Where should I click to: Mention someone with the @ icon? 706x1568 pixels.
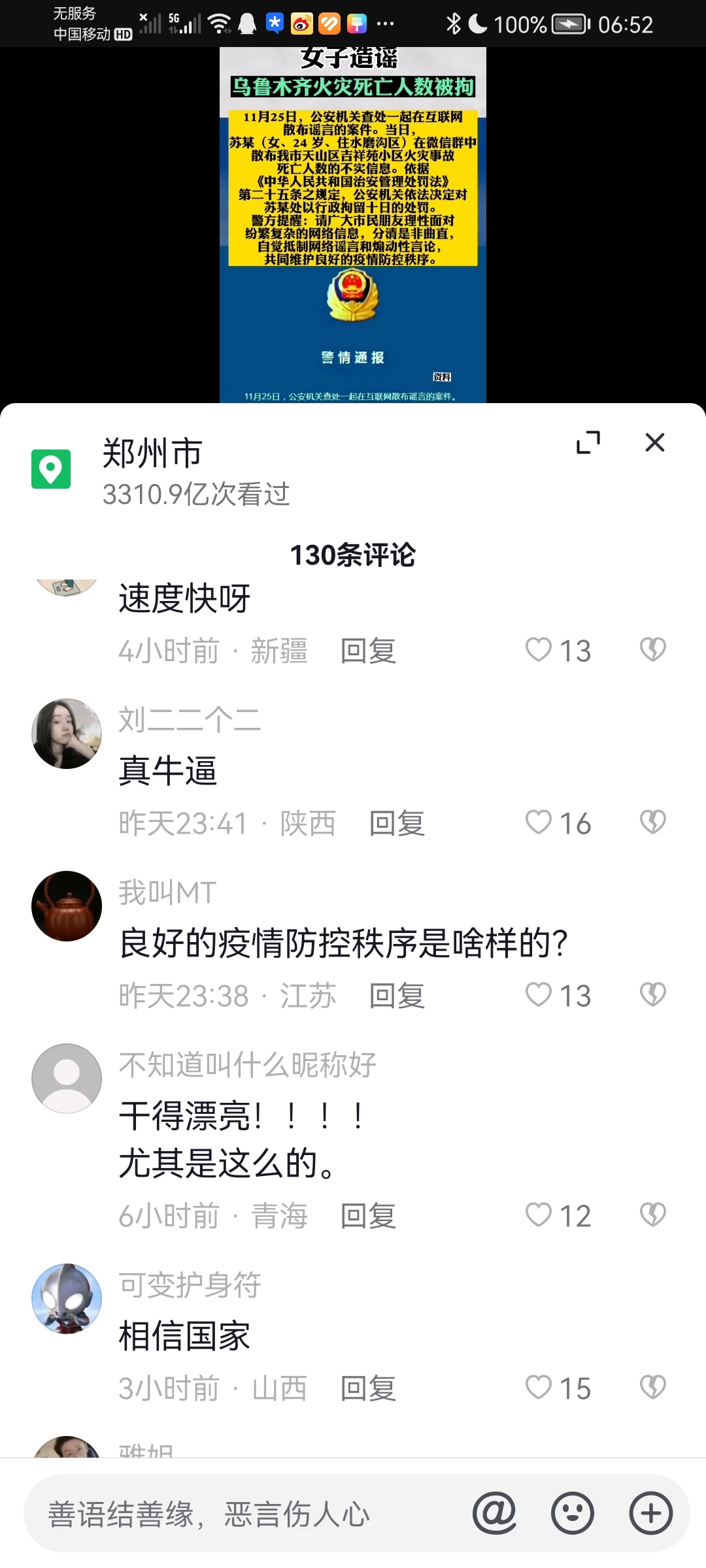coord(495,1513)
